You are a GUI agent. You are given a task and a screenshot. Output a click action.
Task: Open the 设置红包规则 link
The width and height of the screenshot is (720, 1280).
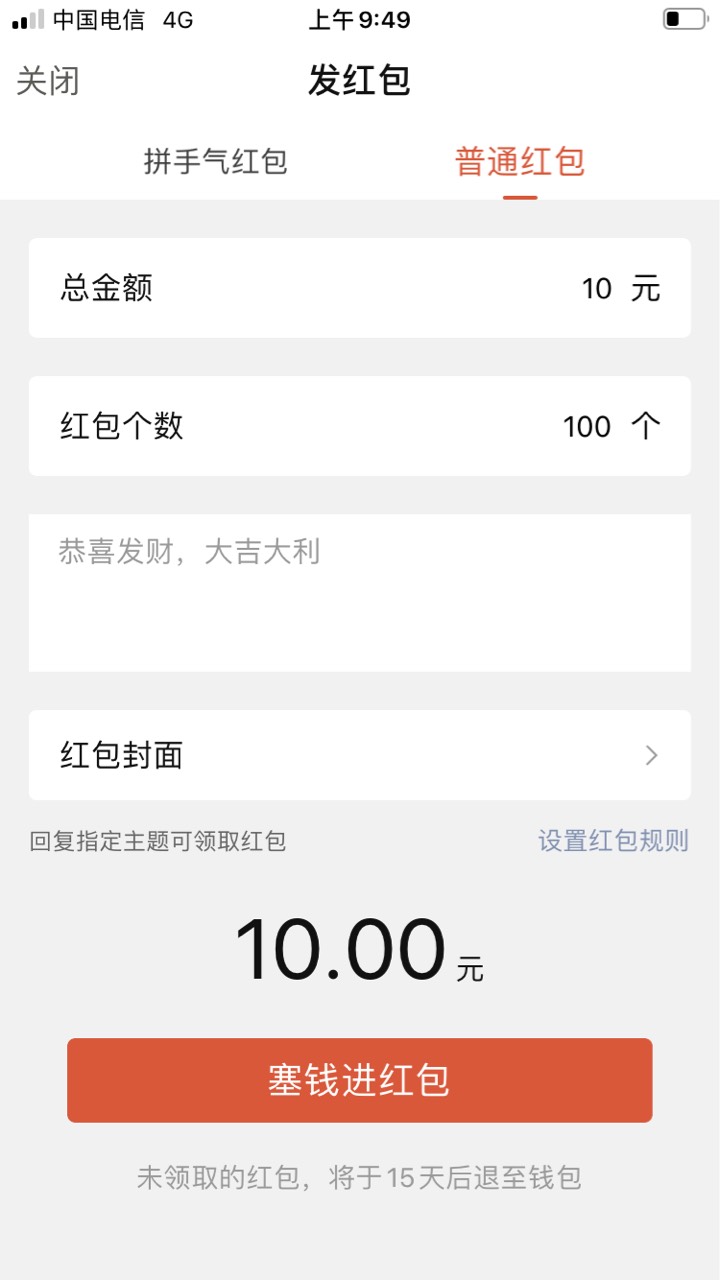coord(613,840)
